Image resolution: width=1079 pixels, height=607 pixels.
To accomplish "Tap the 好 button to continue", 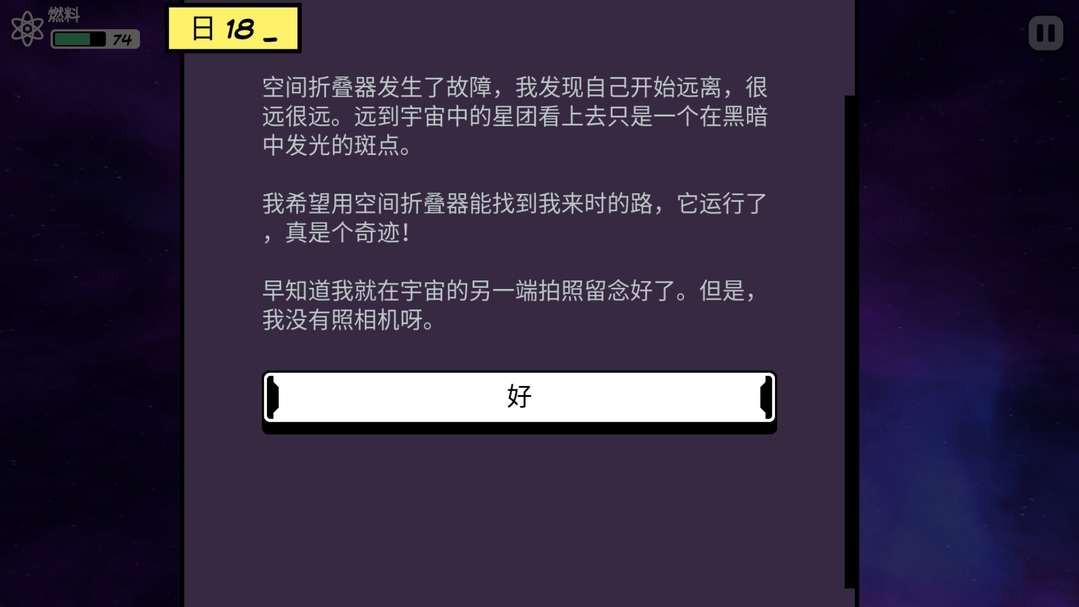I will pos(519,397).
